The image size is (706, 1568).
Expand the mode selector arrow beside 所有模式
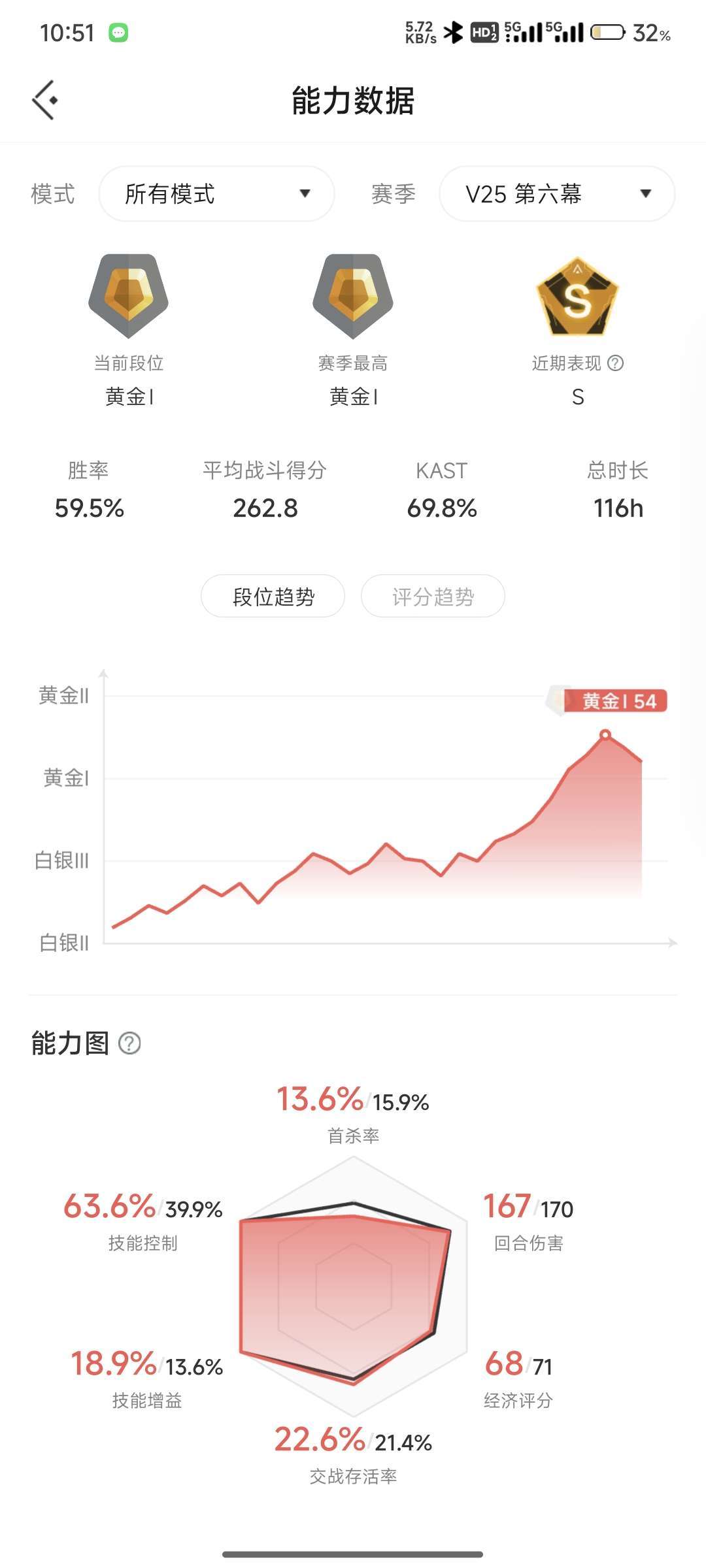coord(305,193)
